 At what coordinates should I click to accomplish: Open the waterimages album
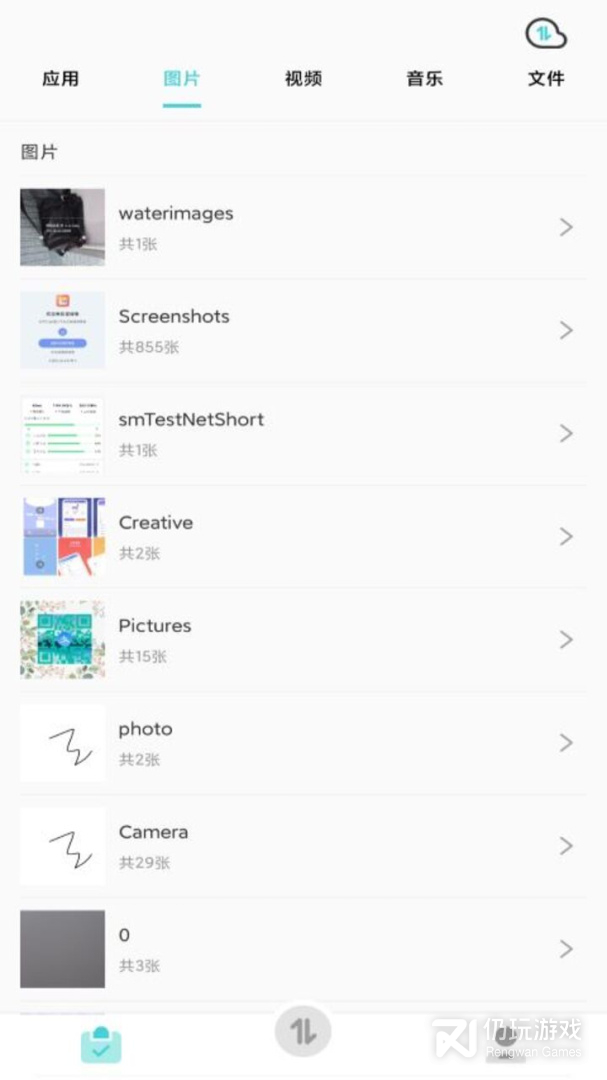300,227
